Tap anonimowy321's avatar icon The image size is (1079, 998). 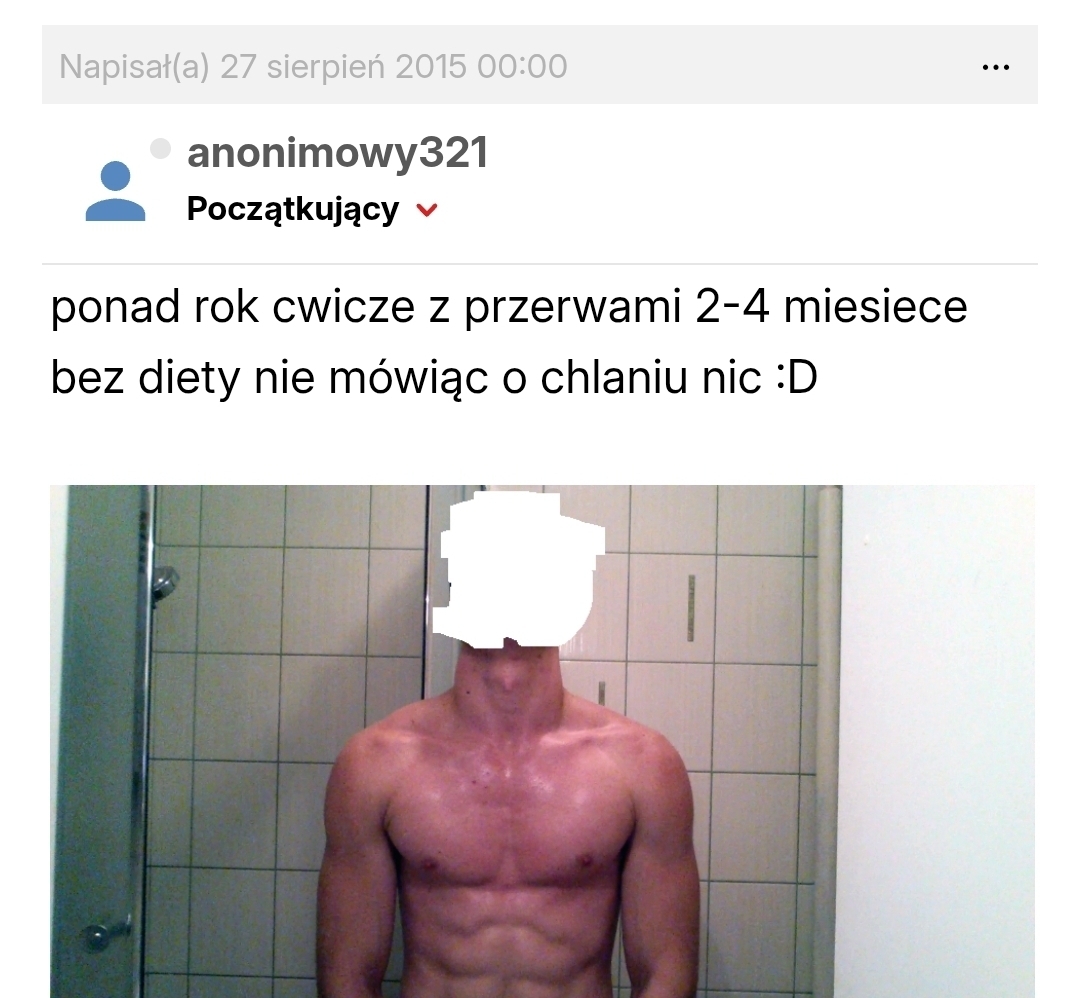pyautogui.click(x=115, y=190)
